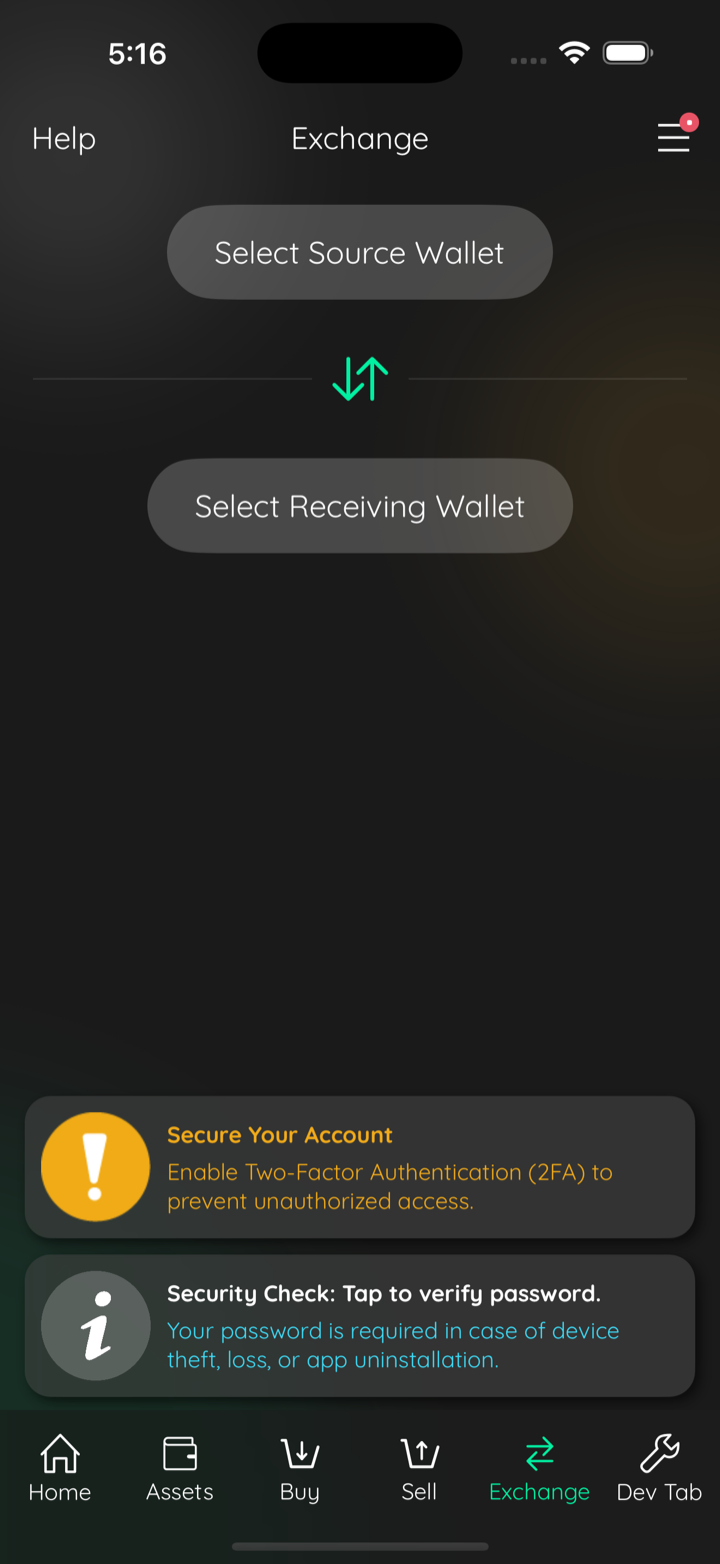Screen dimensions: 720x1564
Task: Open the Dev Tab
Action: (x=660, y=1468)
